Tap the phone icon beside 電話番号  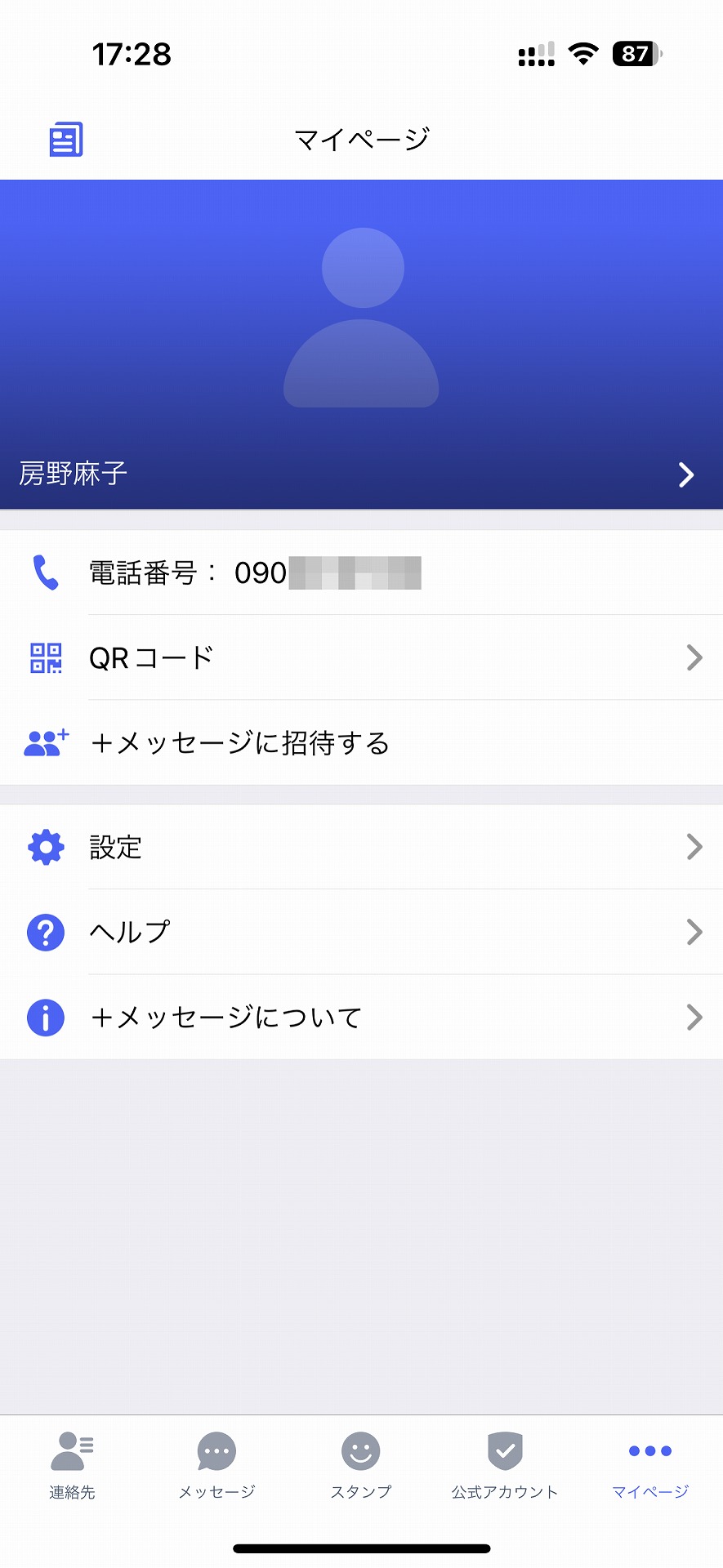pos(45,572)
